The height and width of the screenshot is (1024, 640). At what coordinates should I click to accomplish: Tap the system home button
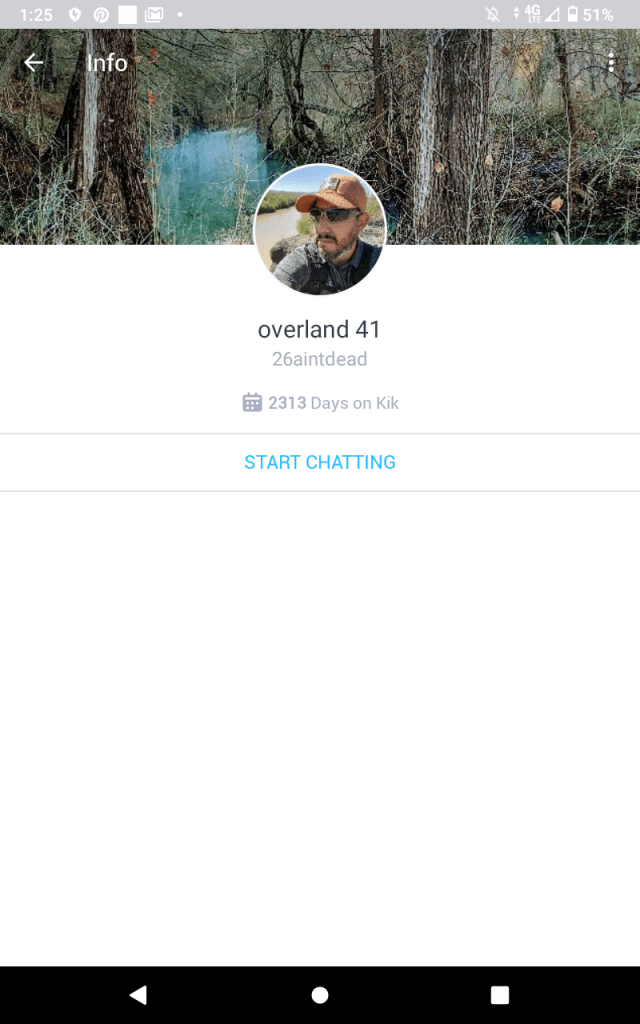click(320, 995)
